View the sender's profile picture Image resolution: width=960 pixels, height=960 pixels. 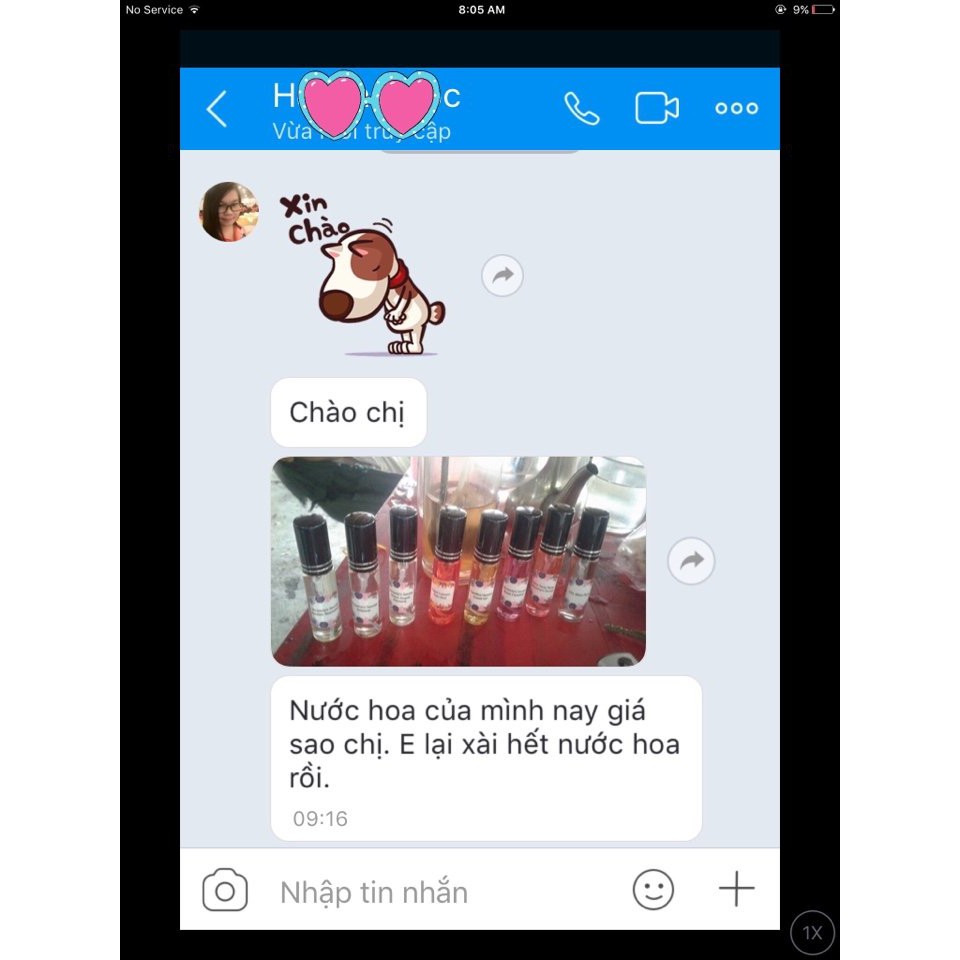pos(229,212)
